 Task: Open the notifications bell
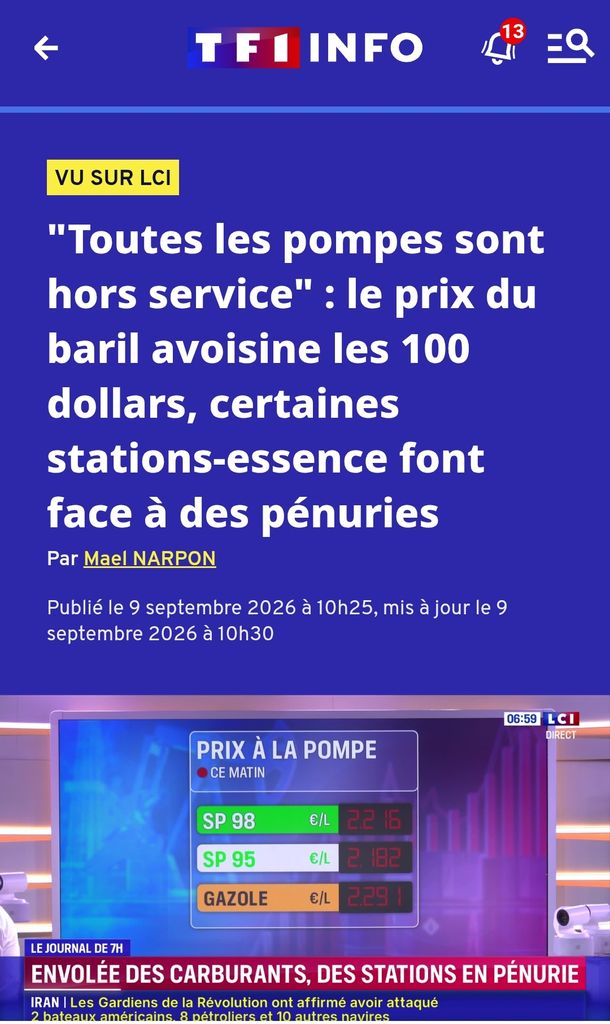click(x=502, y=44)
